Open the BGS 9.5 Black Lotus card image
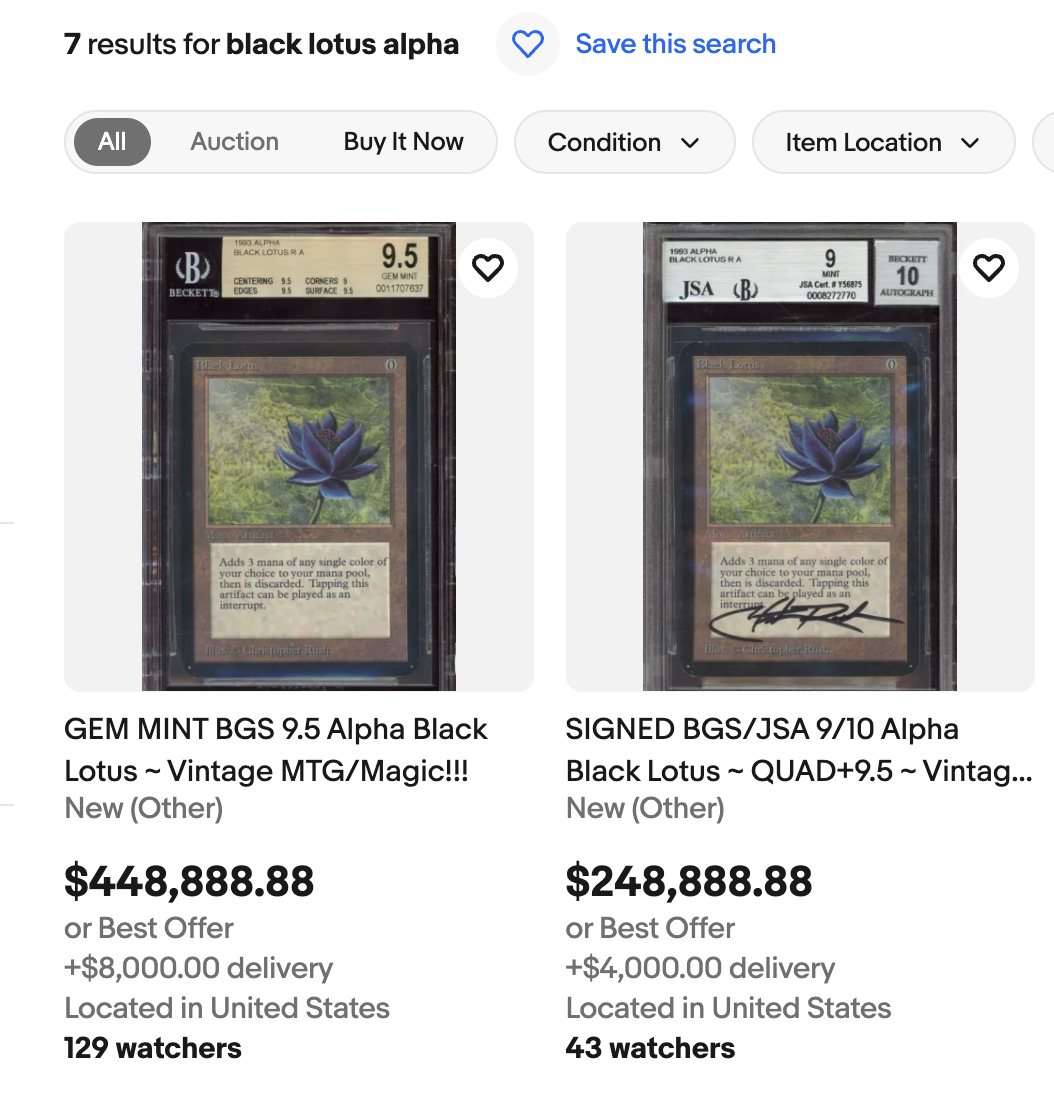 pos(298,456)
